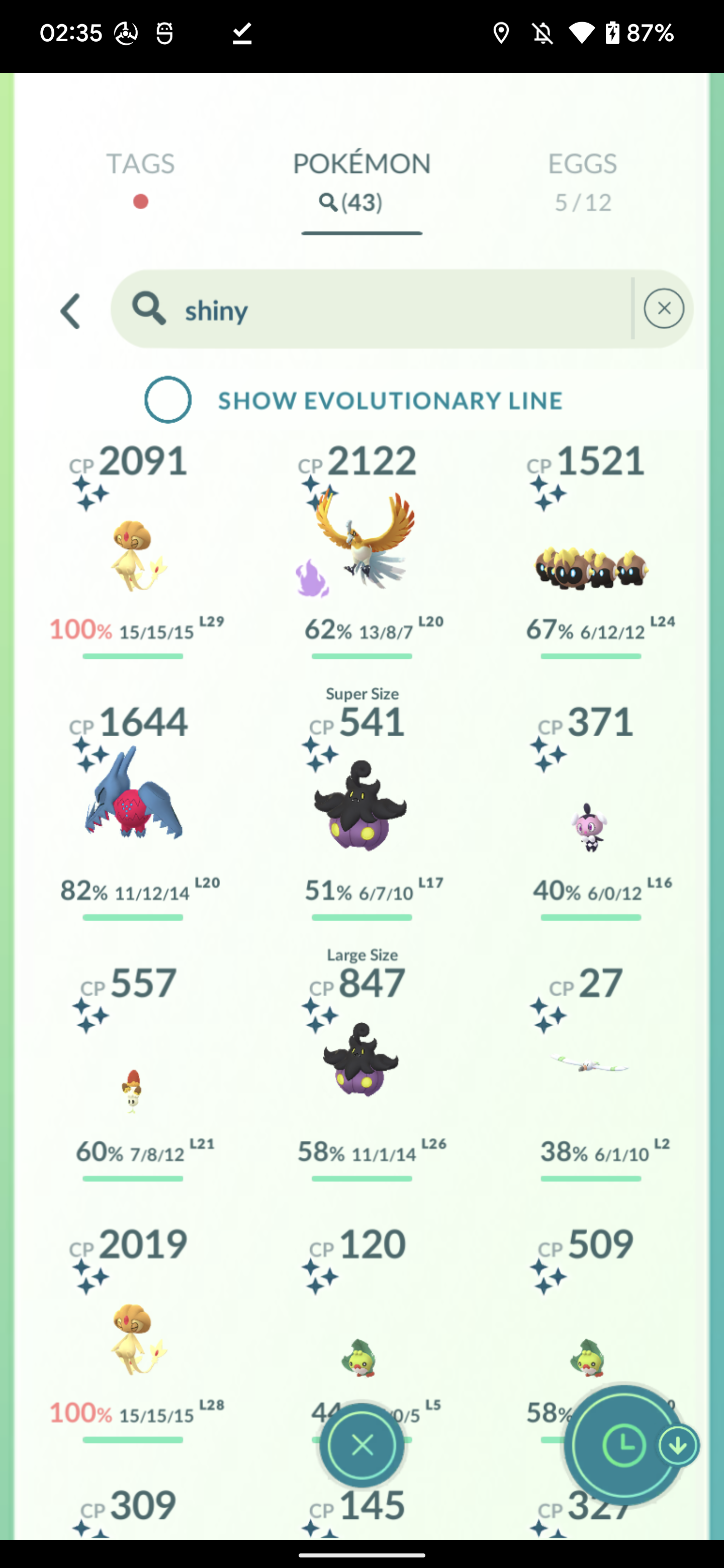The height and width of the screenshot is (1568, 724).
Task: Open the CP 2091 Pokémon
Action: (133, 551)
